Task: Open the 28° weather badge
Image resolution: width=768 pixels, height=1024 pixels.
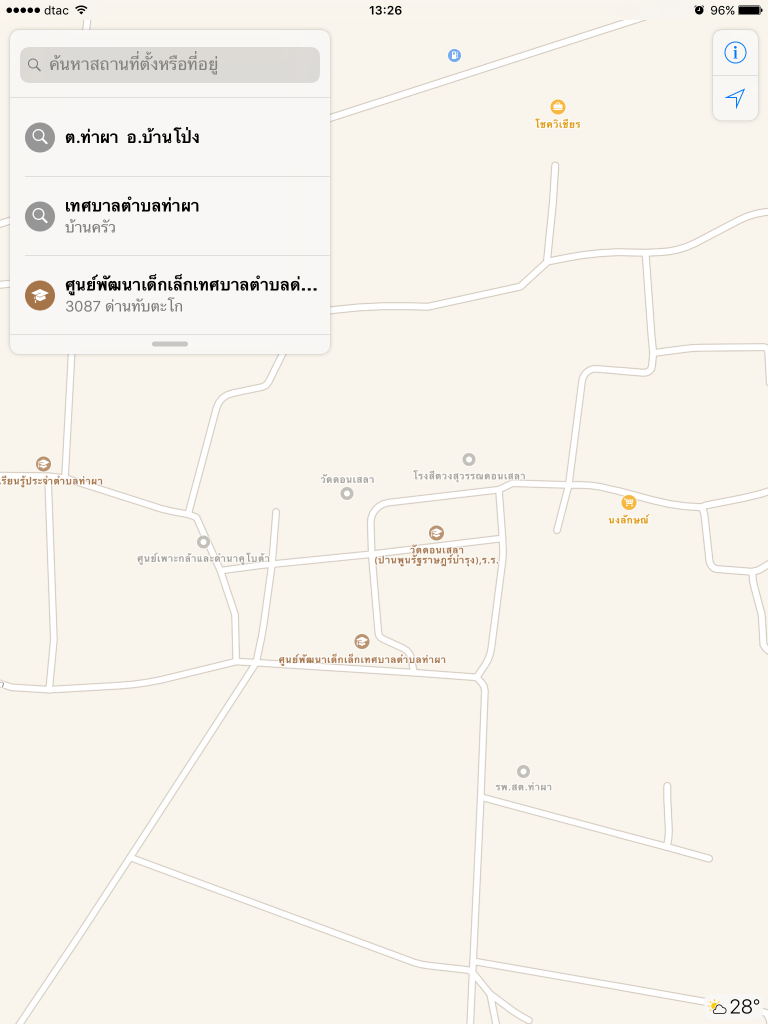Action: pyautogui.click(x=732, y=1006)
